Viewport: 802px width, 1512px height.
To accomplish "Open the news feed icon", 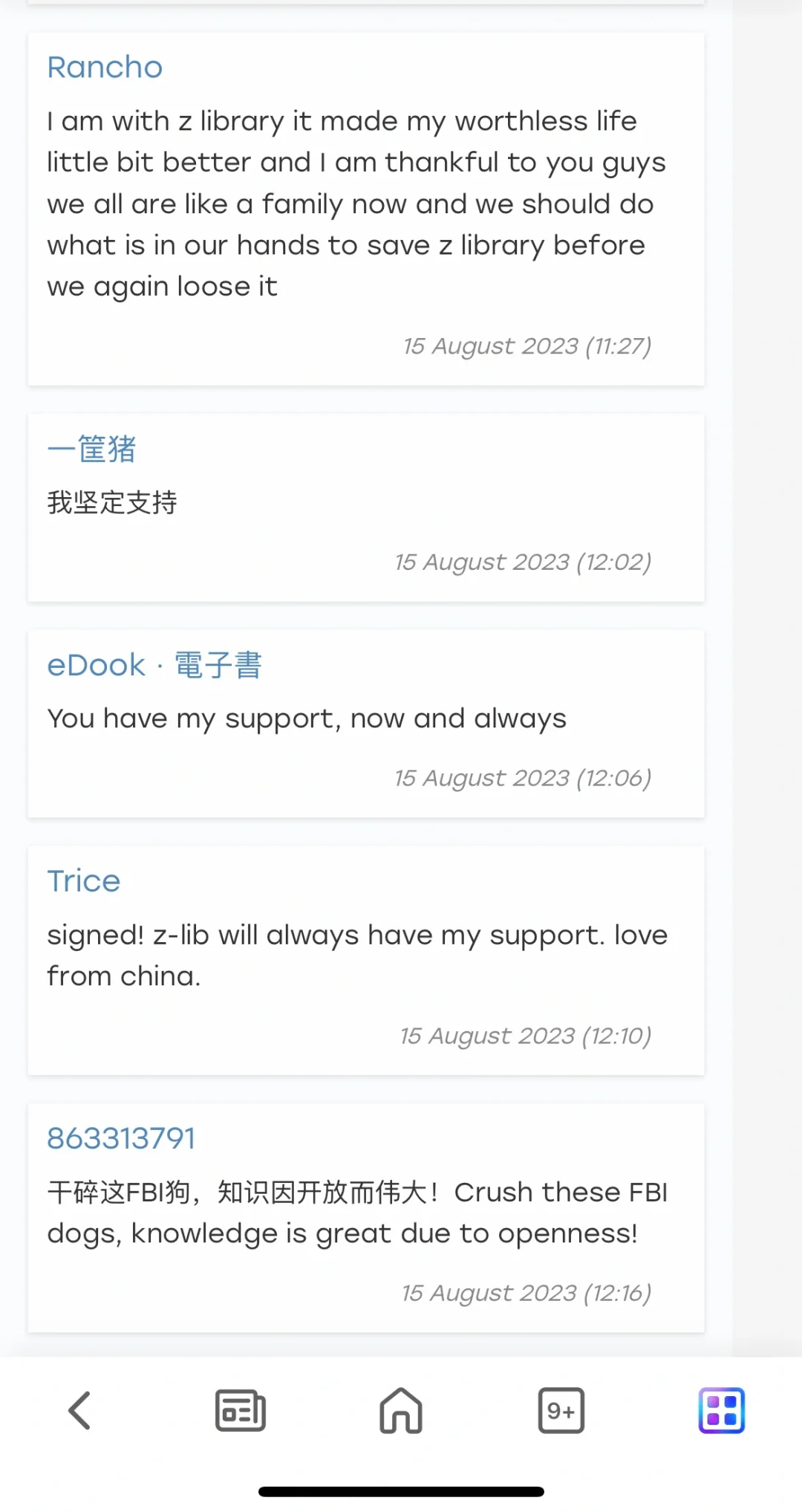I will coord(240,1409).
